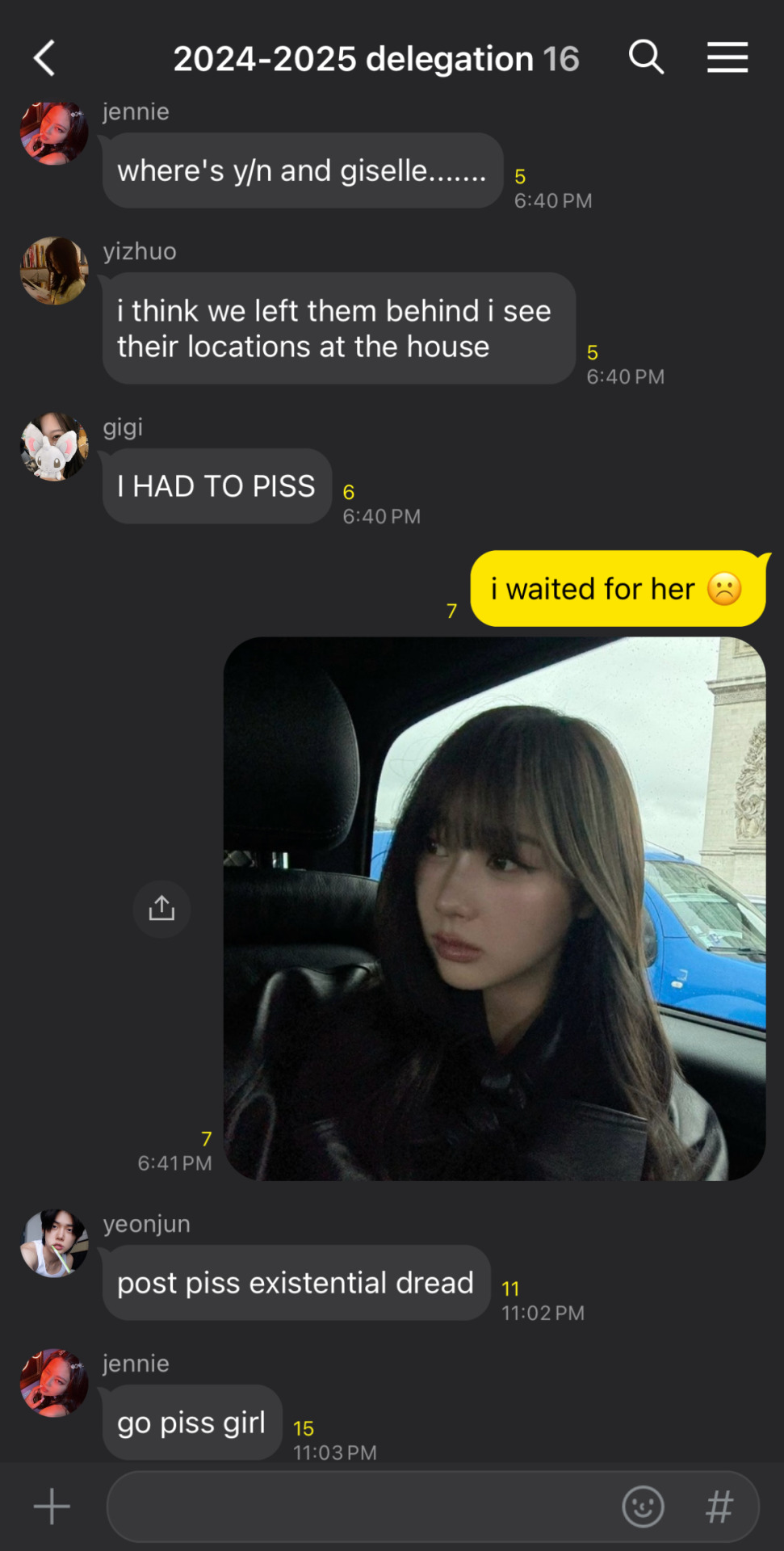View yizhuo's profile picture
The height and width of the screenshot is (1551, 784).
[x=54, y=271]
